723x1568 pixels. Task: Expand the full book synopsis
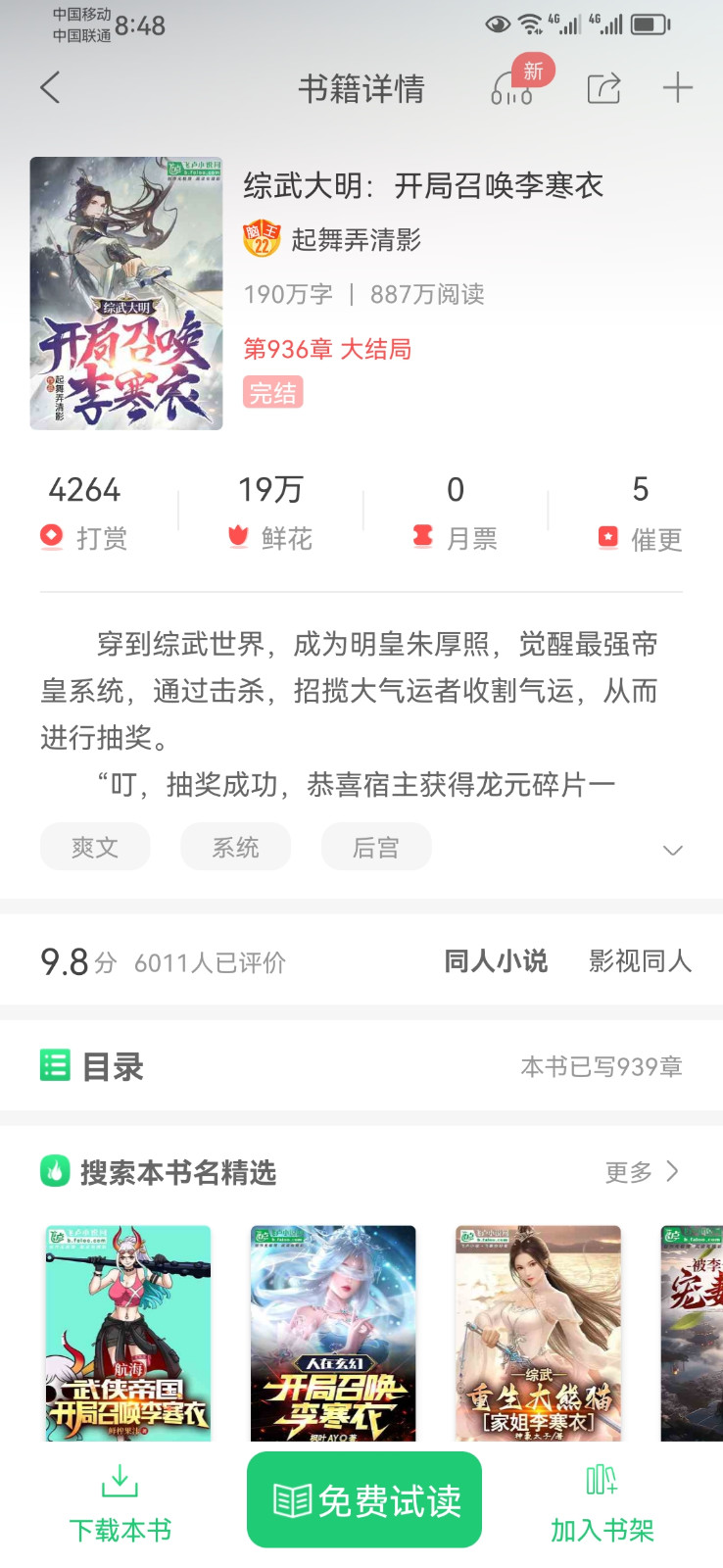(x=672, y=850)
